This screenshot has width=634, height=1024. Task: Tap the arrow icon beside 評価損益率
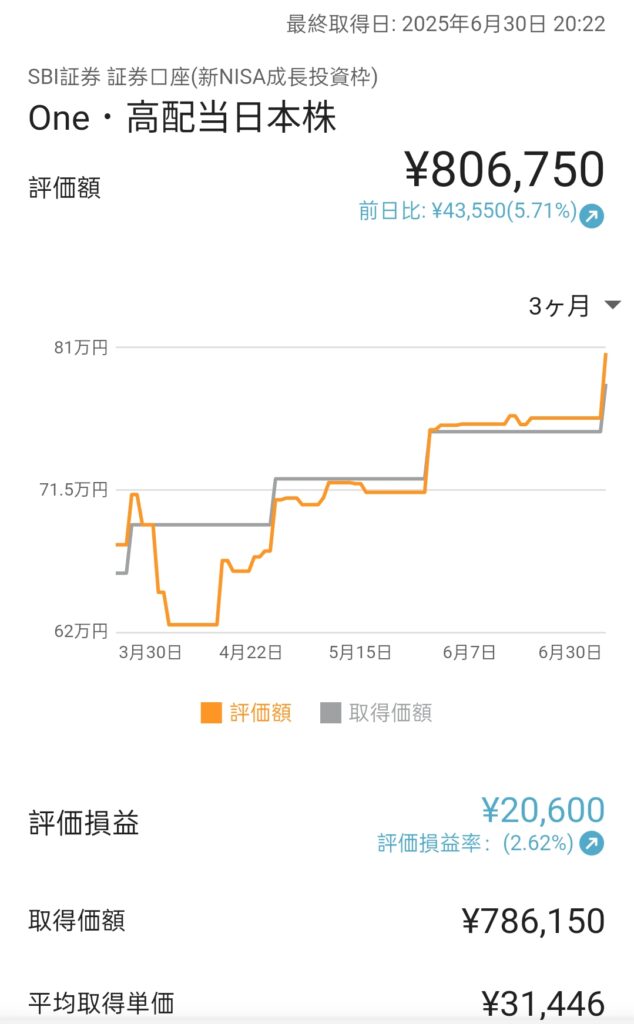(592, 843)
